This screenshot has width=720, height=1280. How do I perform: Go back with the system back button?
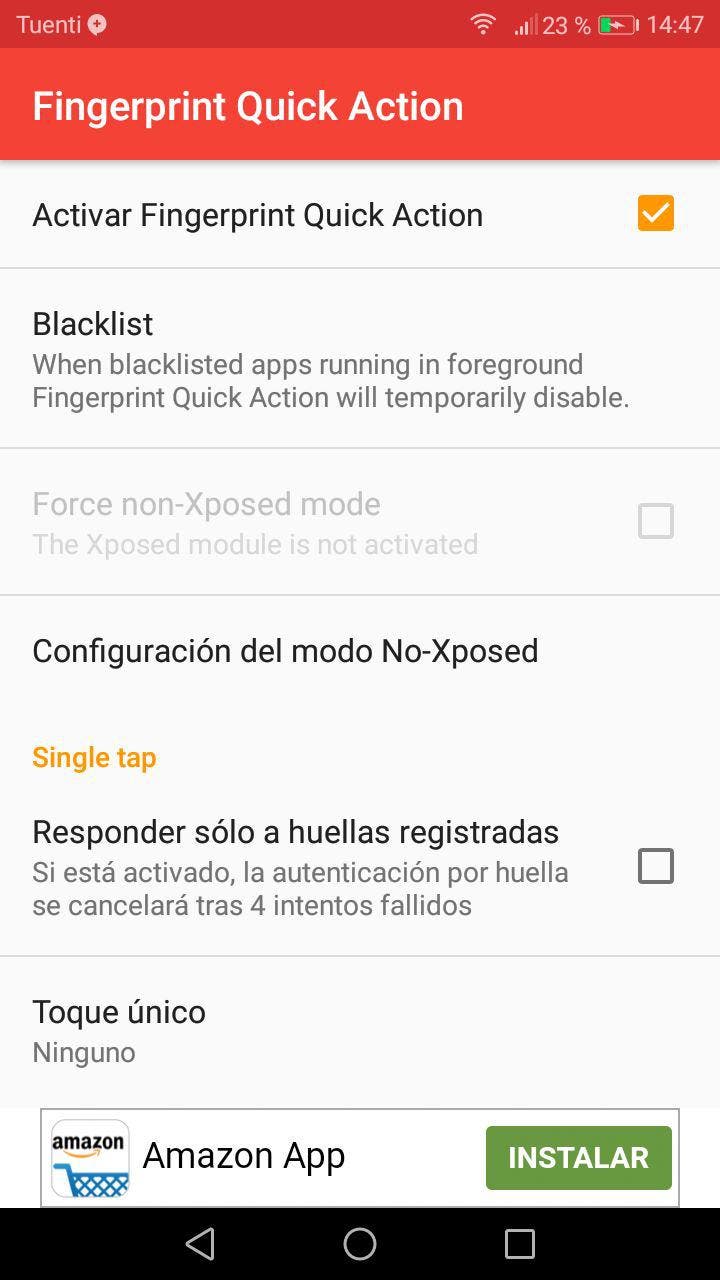pyautogui.click(x=200, y=1244)
